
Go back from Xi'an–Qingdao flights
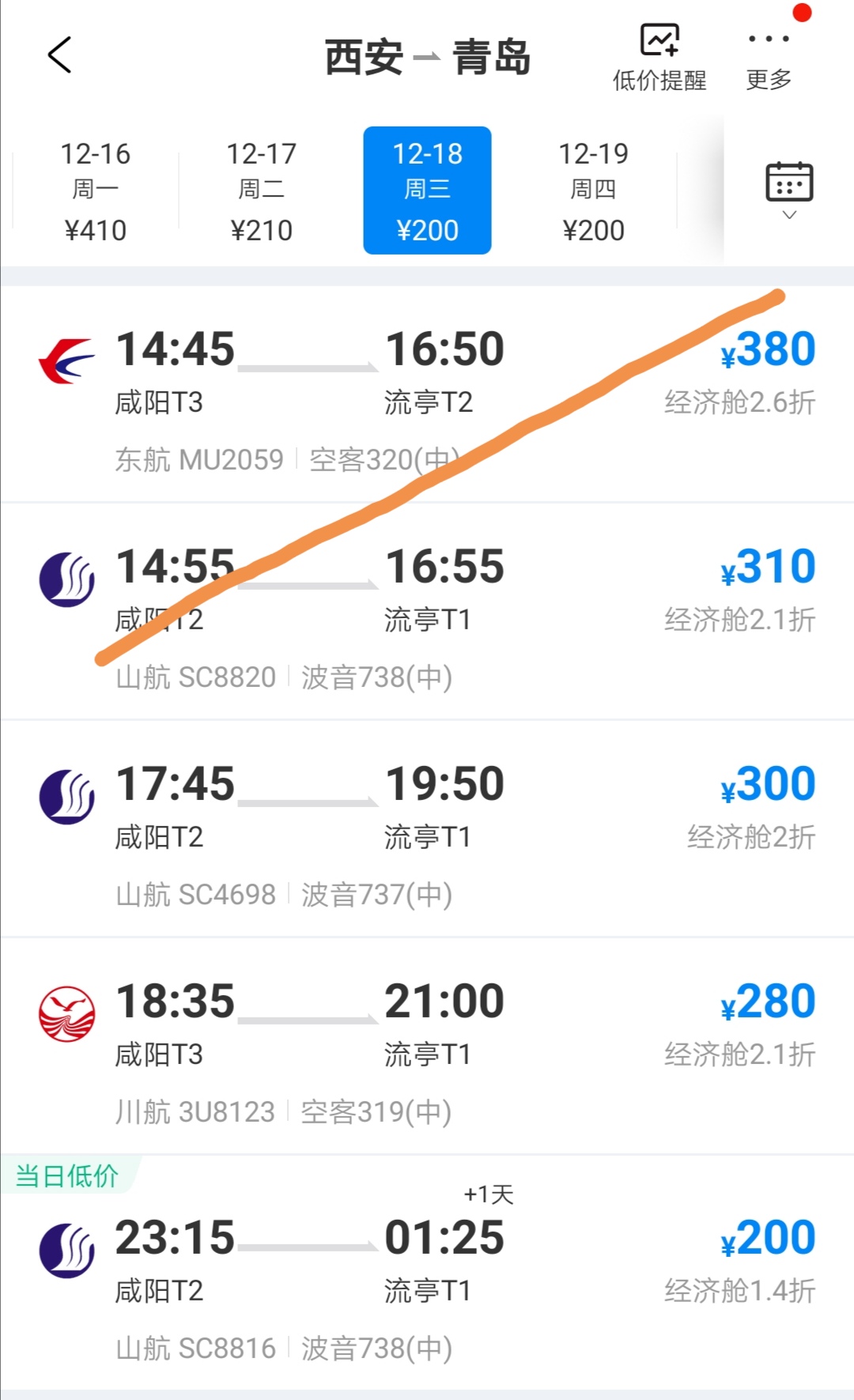60,55
